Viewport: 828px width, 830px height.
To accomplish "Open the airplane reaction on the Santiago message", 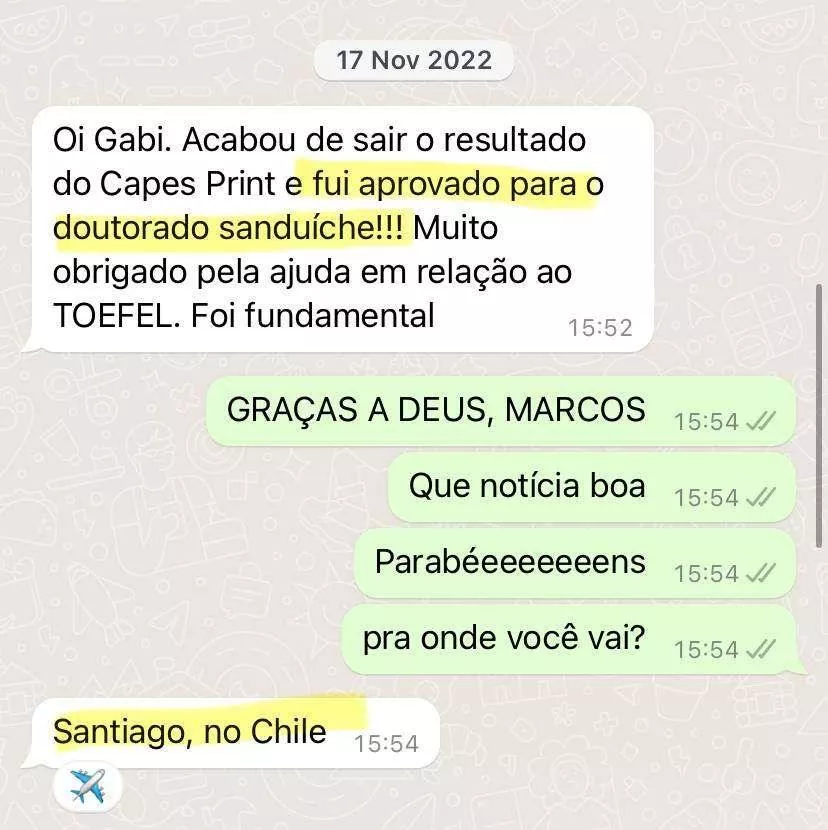I will click(89, 790).
